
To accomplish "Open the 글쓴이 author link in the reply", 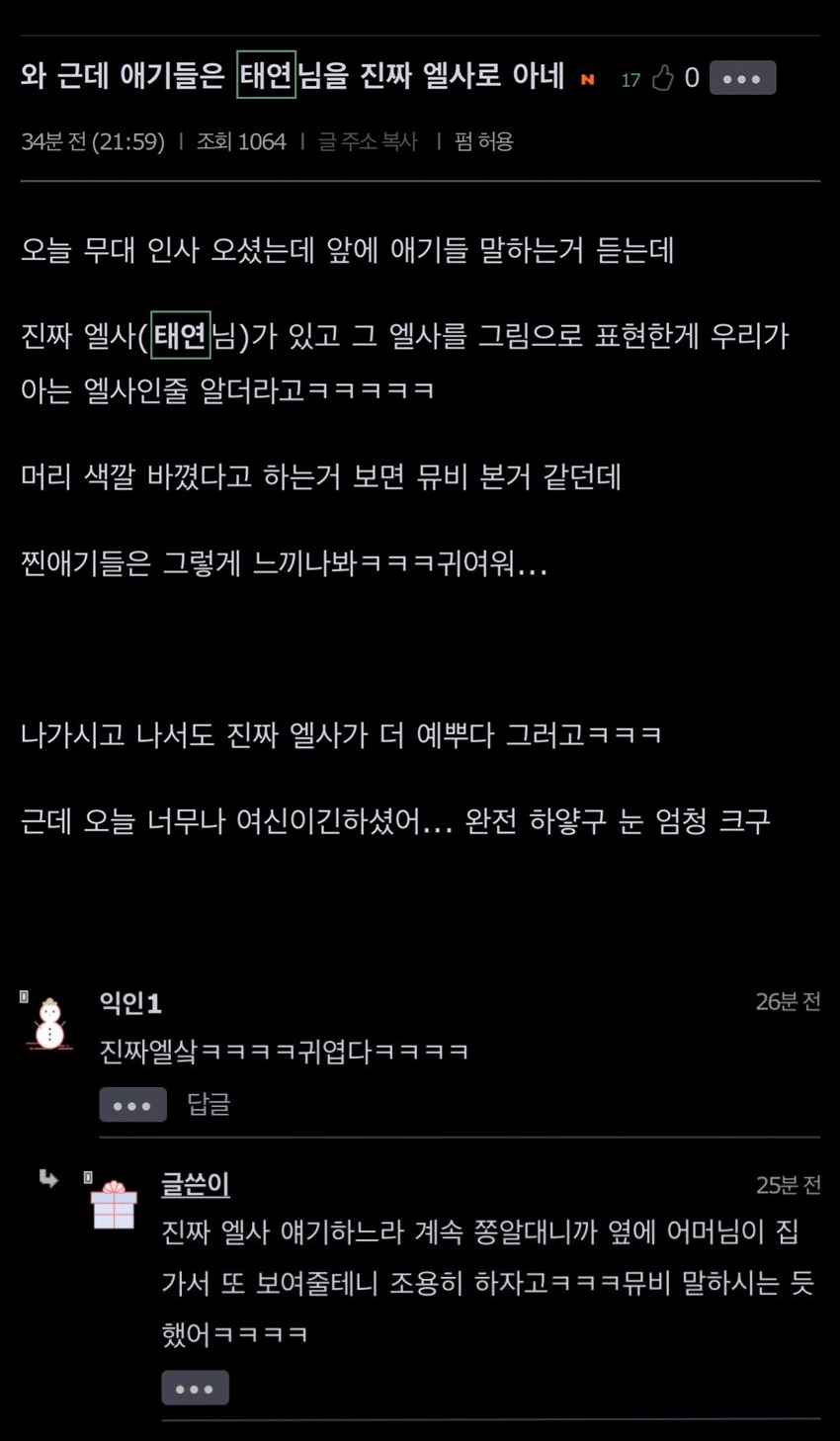I will (196, 1183).
